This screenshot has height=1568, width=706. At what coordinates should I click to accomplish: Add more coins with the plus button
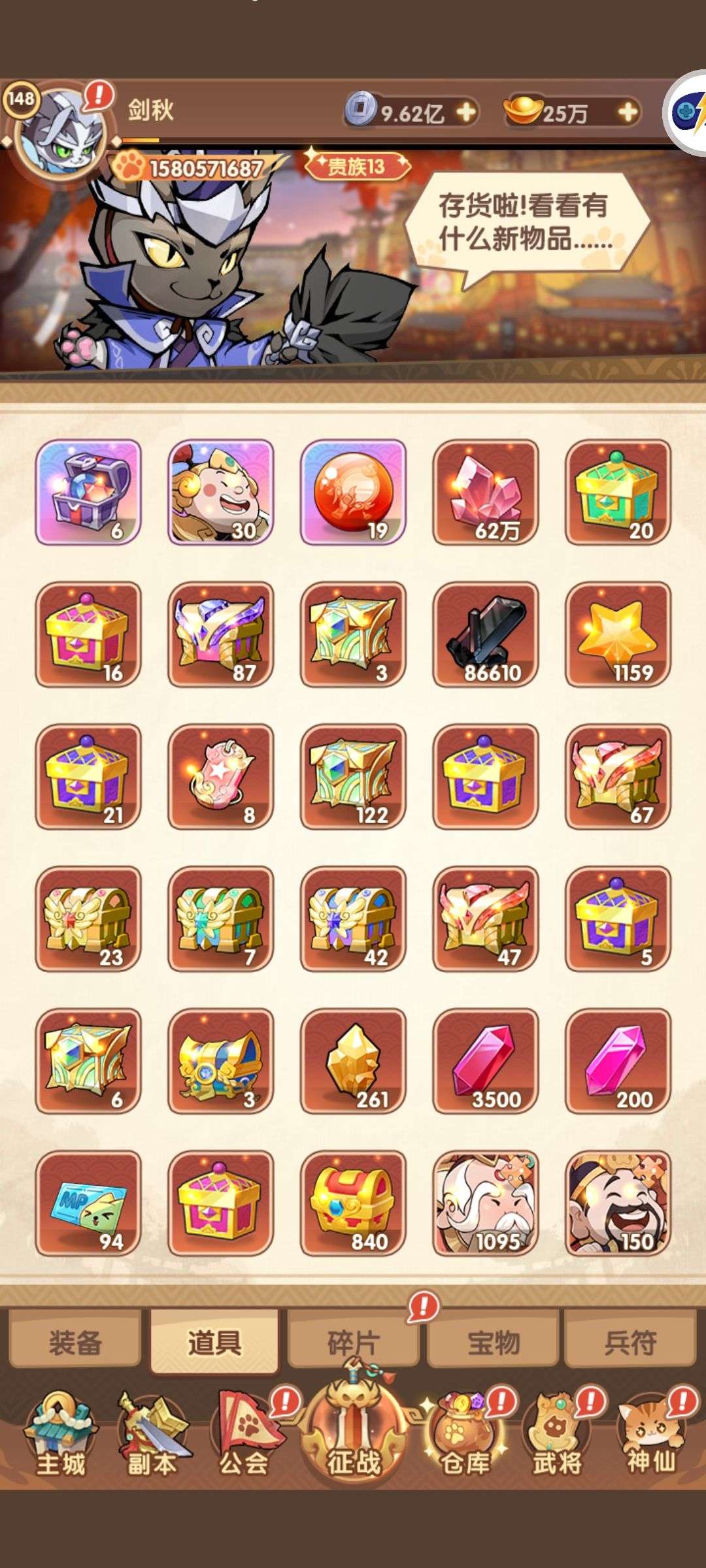tap(466, 112)
